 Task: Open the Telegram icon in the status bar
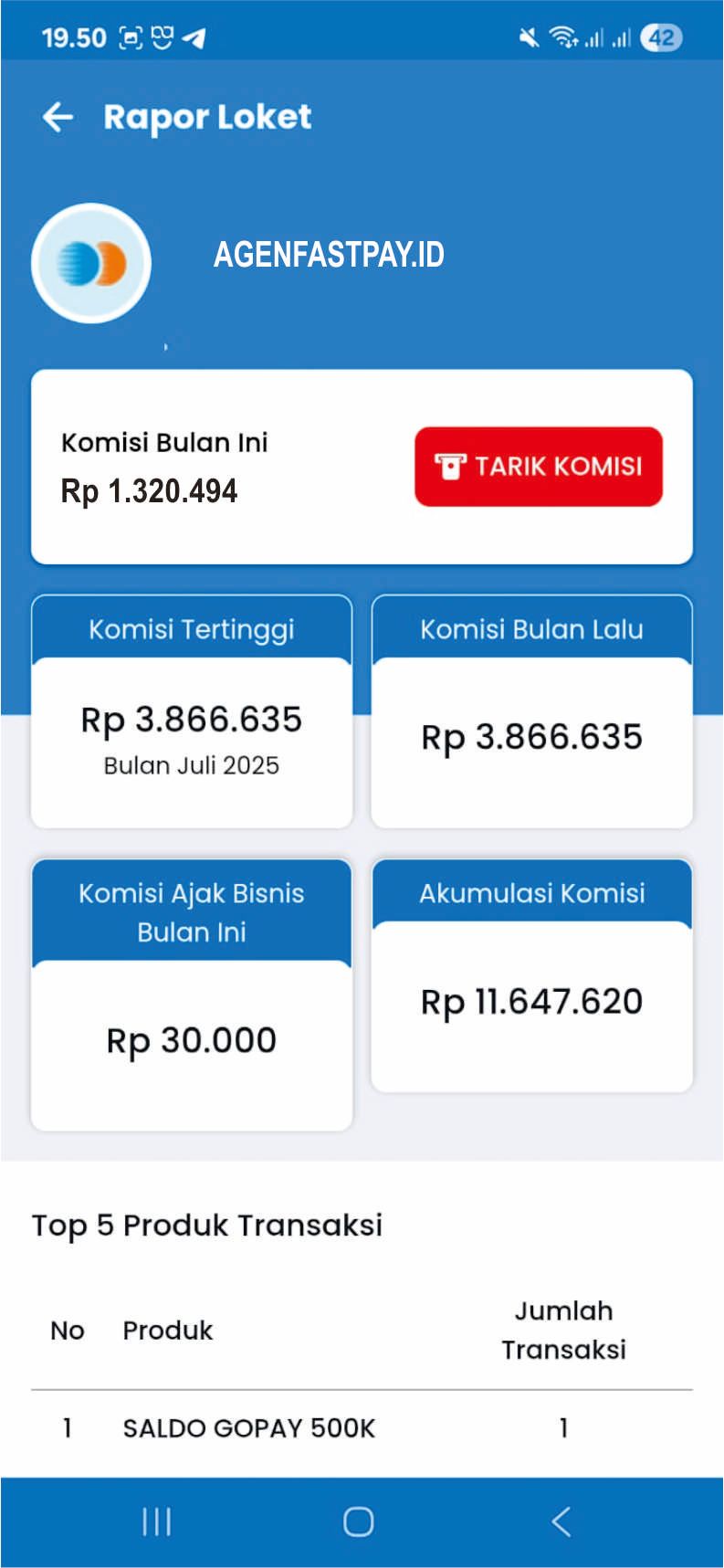pyautogui.click(x=194, y=37)
